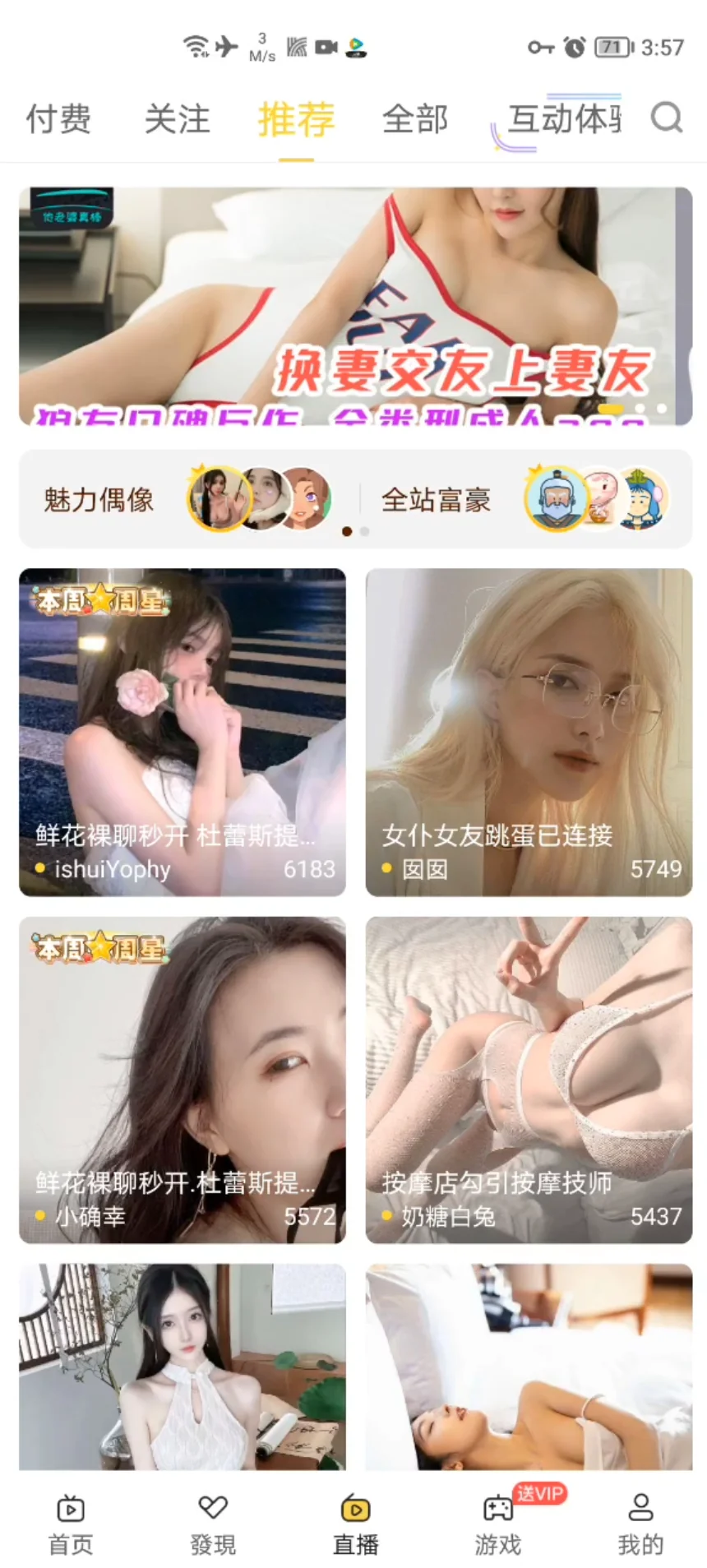Switch to the 付费 tab
707x1568 pixels.
pyautogui.click(x=58, y=119)
